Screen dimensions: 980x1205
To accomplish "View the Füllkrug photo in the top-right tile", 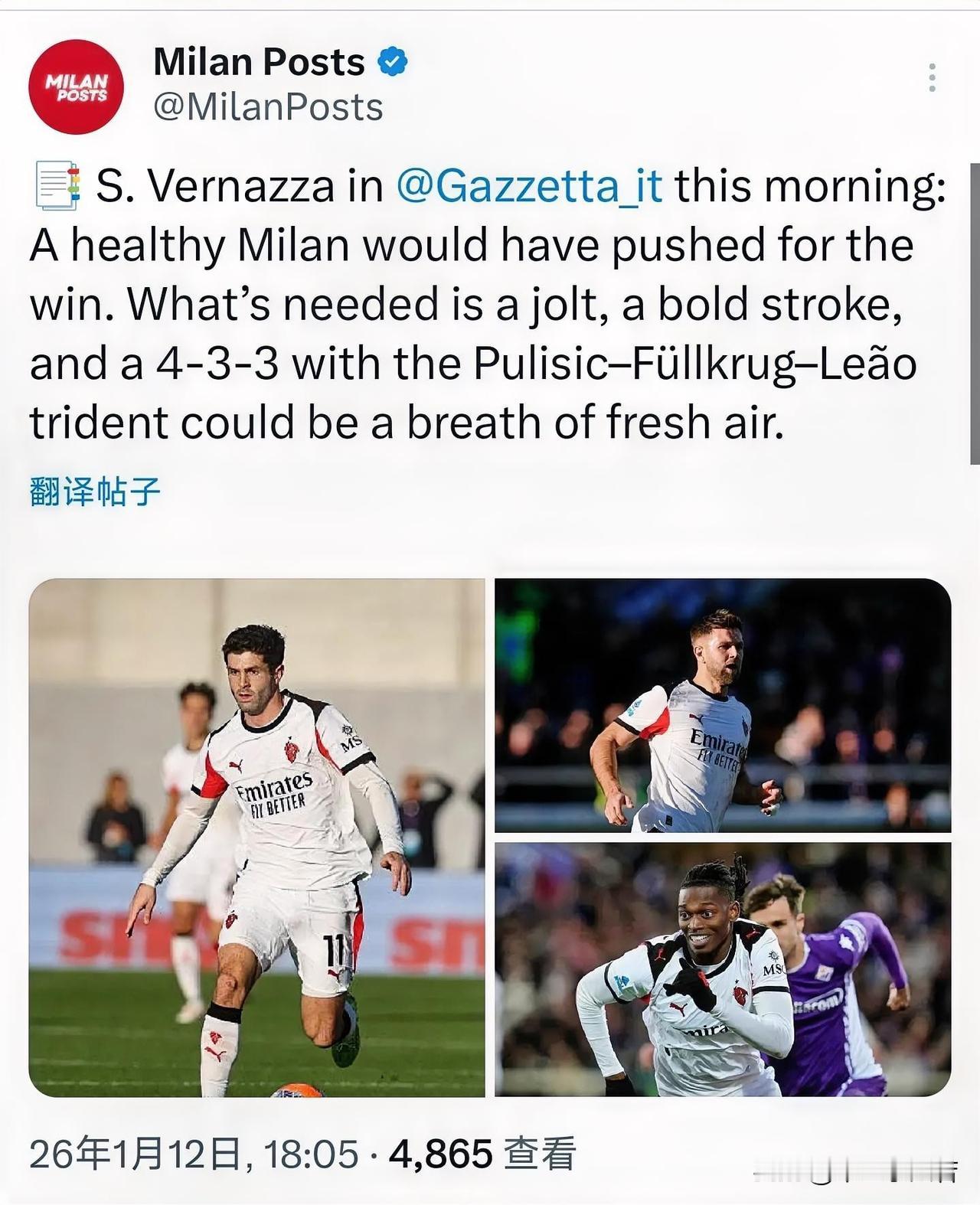I will click(x=722, y=705).
